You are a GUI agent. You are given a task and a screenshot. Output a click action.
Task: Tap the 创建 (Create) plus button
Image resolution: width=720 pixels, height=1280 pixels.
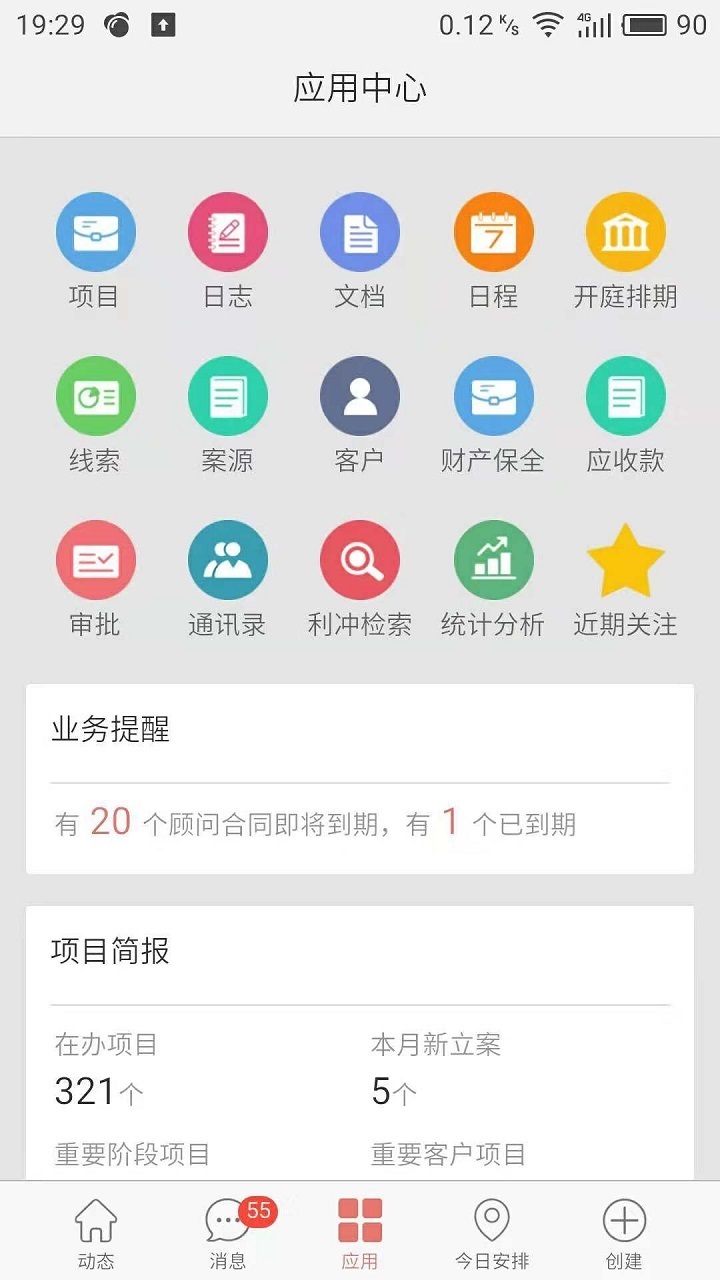click(625, 1230)
